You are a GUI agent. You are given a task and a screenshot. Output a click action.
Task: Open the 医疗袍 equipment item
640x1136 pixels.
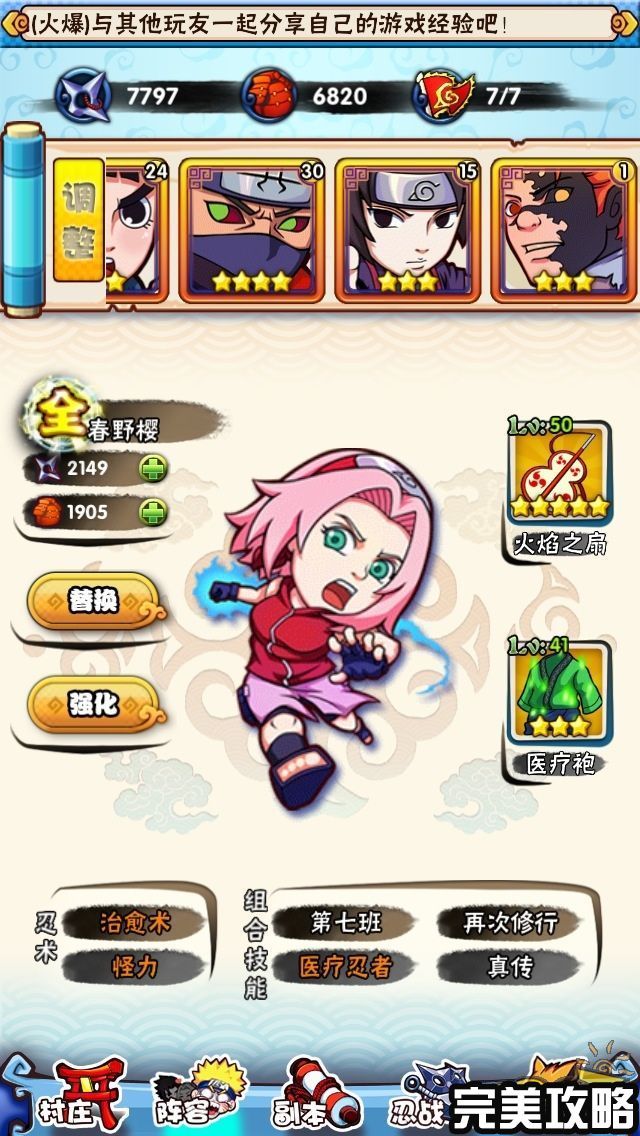559,695
